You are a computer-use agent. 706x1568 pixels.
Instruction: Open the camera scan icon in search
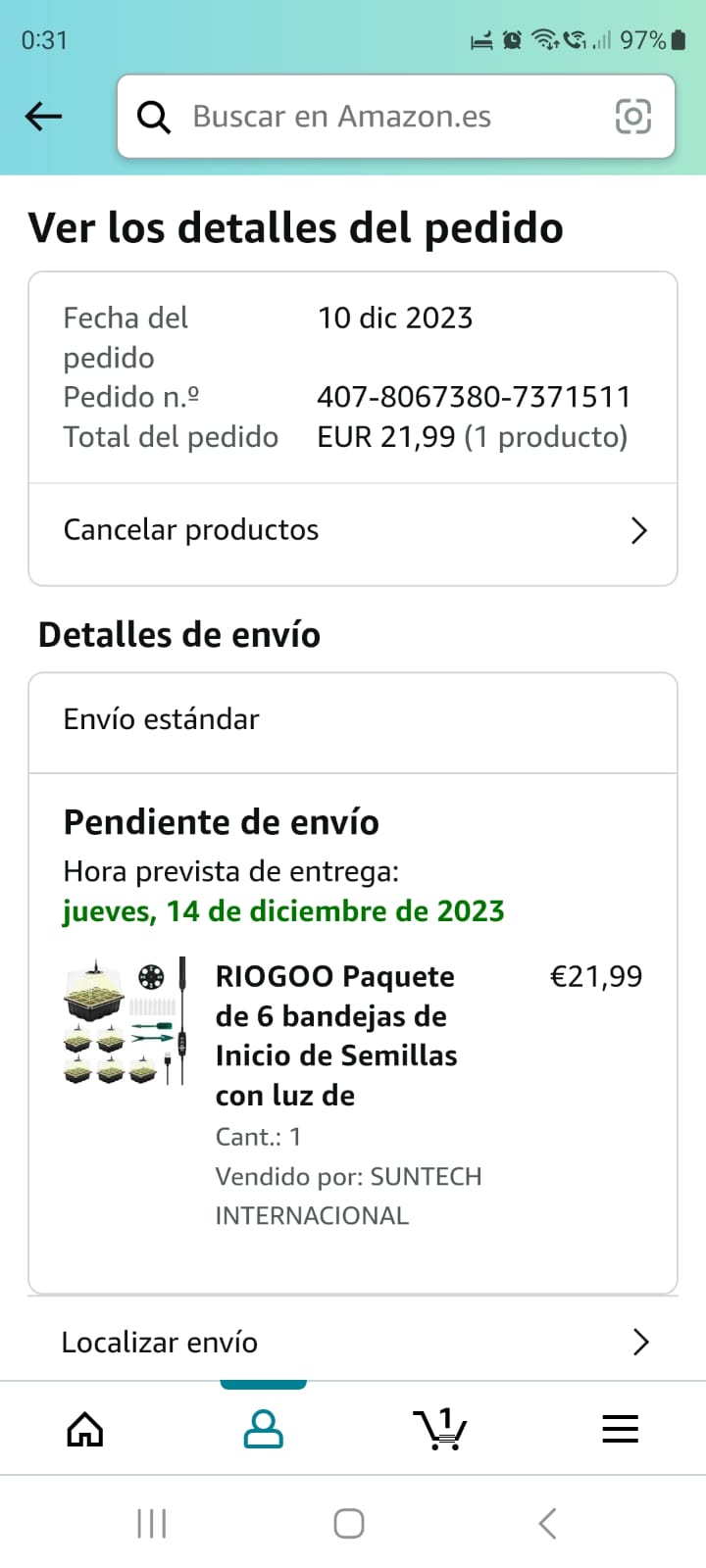632,117
